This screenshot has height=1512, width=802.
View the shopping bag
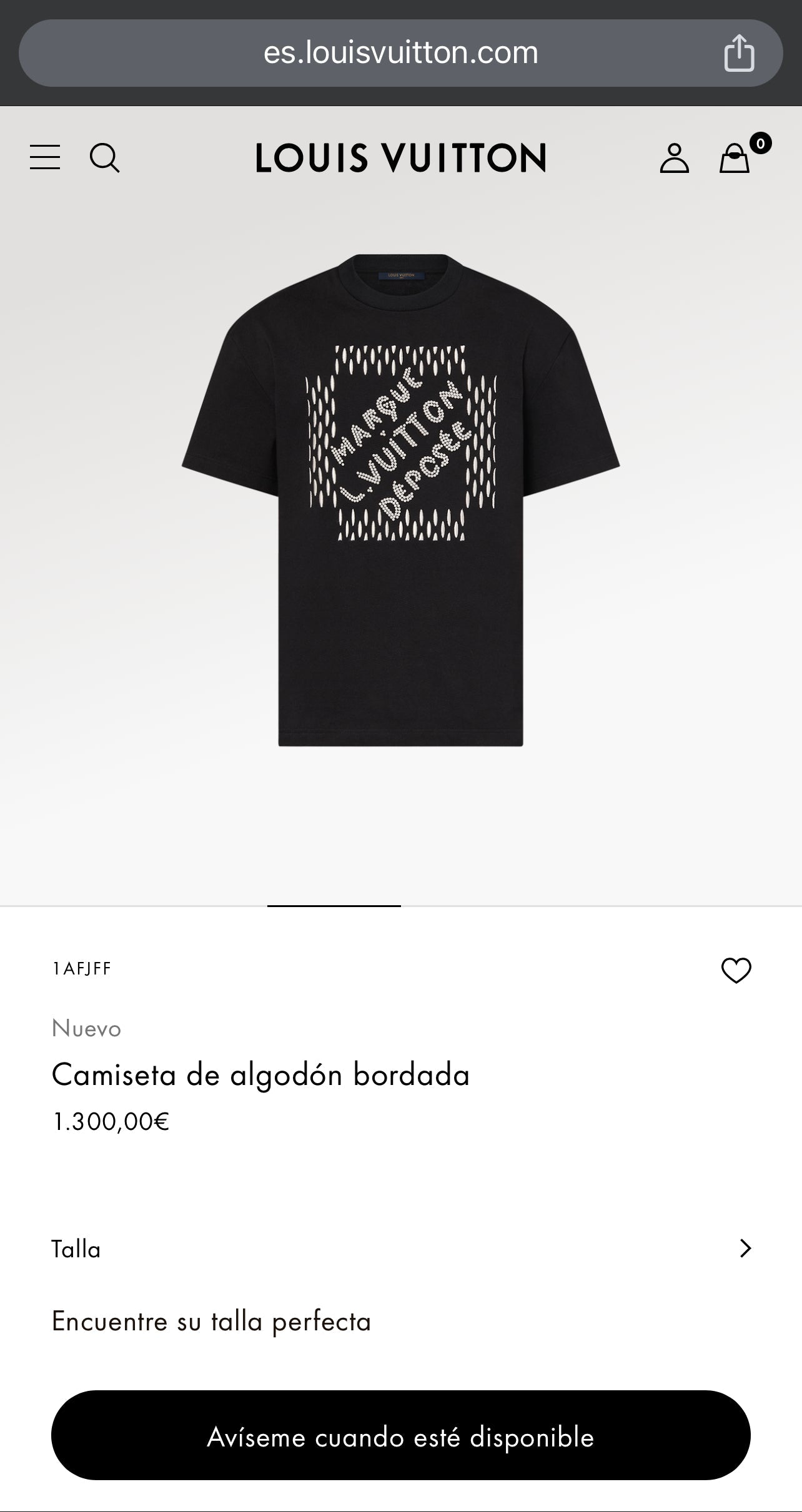coord(735,158)
